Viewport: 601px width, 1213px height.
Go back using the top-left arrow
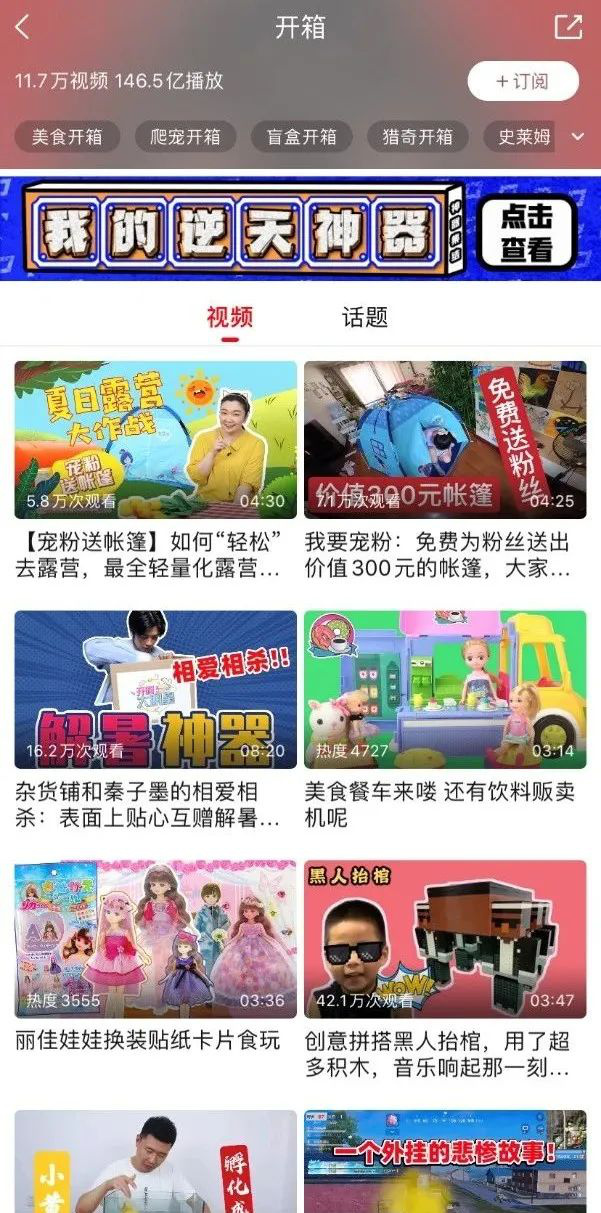pos(23,27)
